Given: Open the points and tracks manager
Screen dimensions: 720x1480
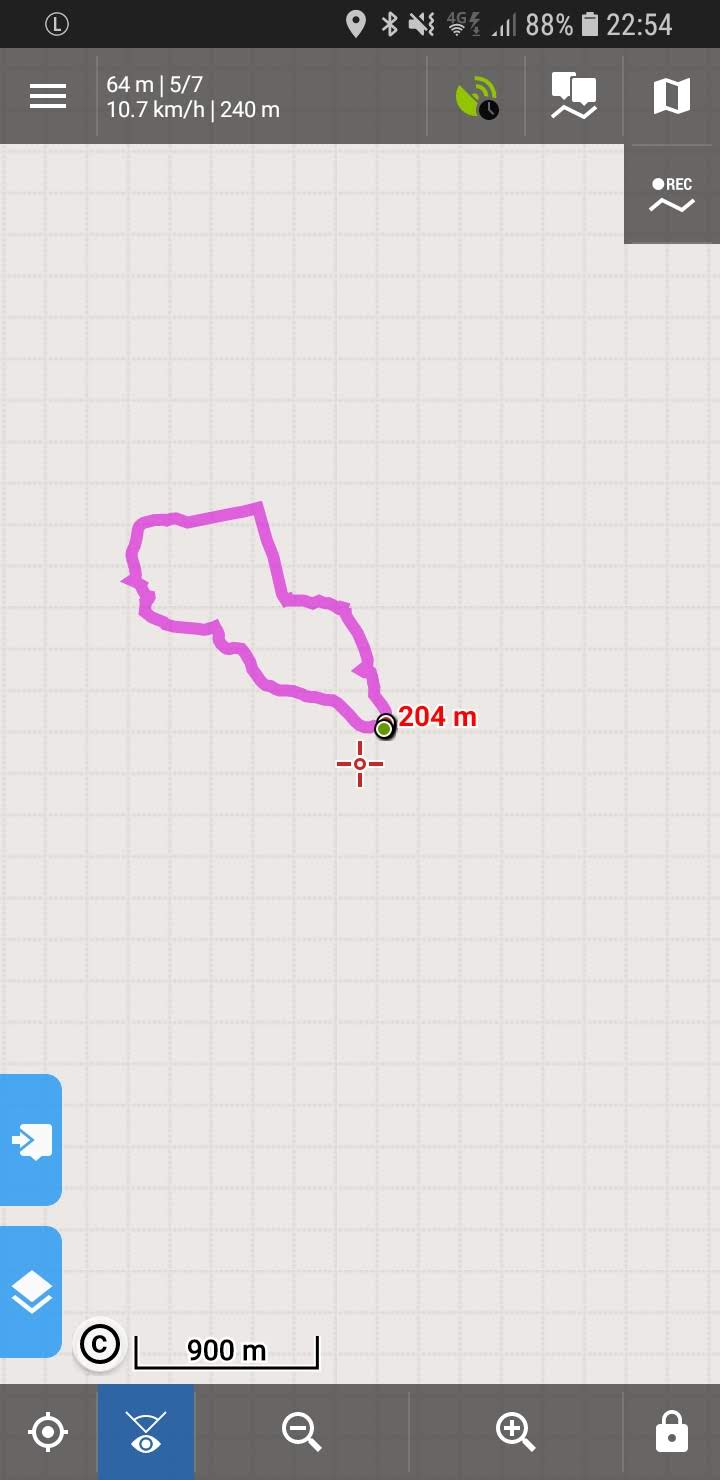Looking at the screenshot, I should click(574, 97).
